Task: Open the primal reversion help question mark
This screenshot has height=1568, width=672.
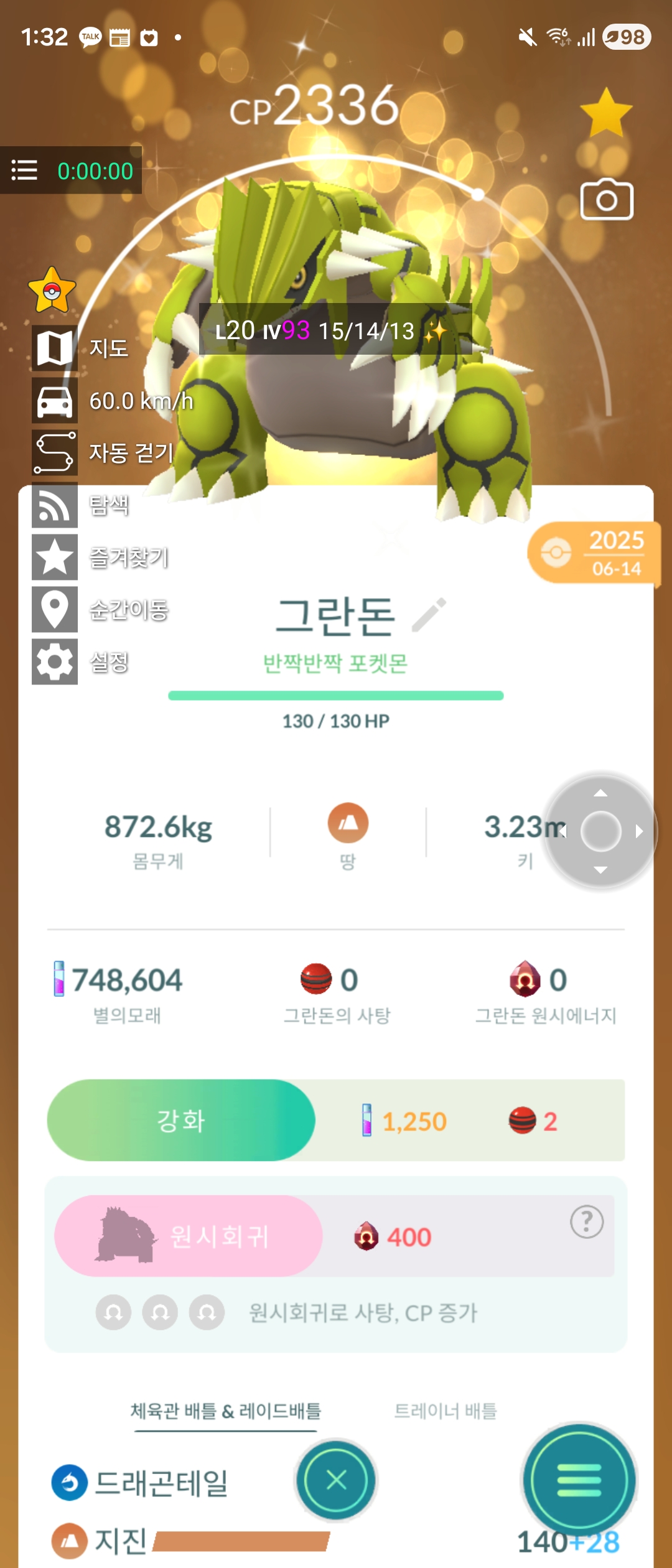Action: click(587, 1221)
